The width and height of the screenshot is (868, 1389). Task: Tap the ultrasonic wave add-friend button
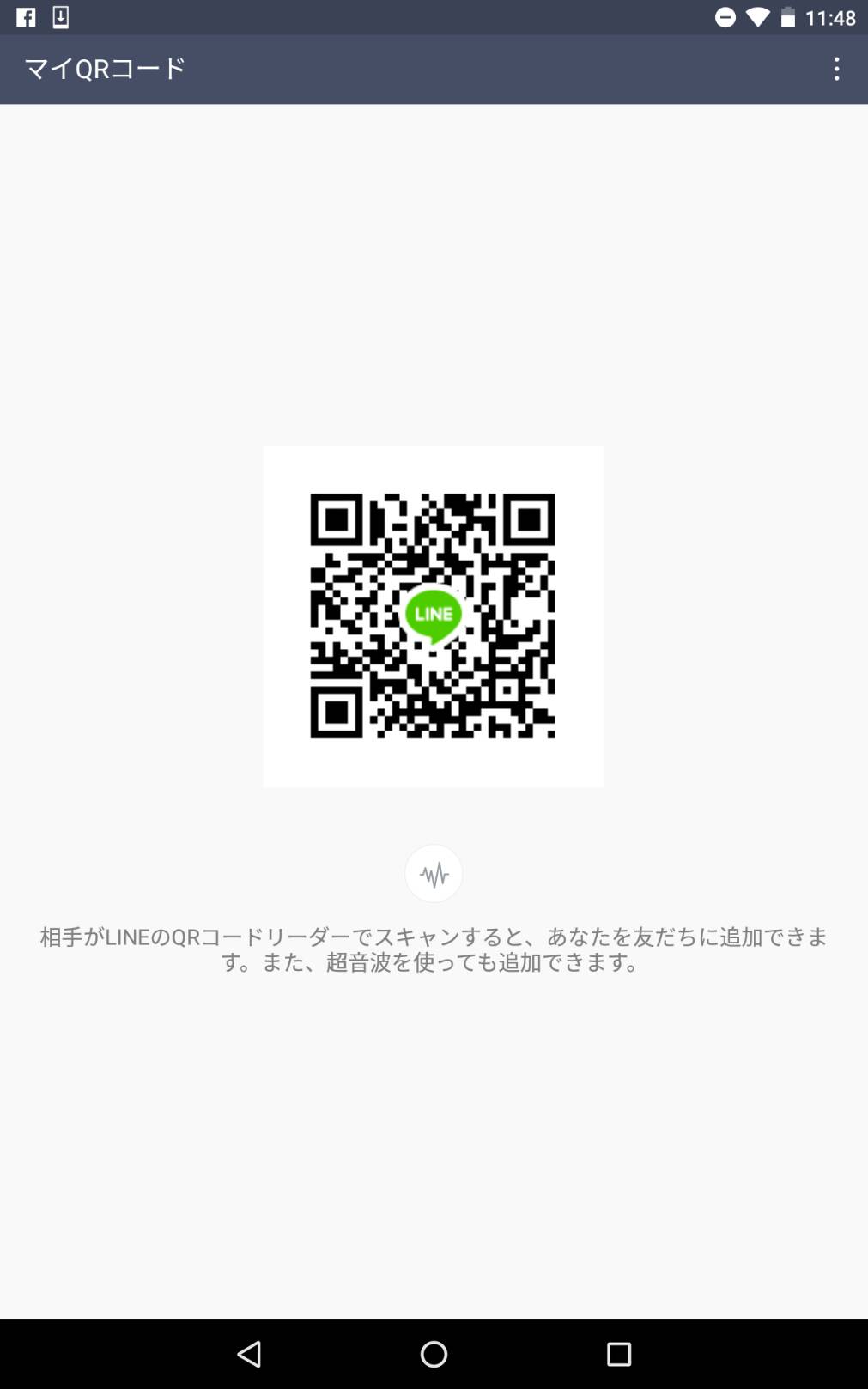pyautogui.click(x=434, y=874)
